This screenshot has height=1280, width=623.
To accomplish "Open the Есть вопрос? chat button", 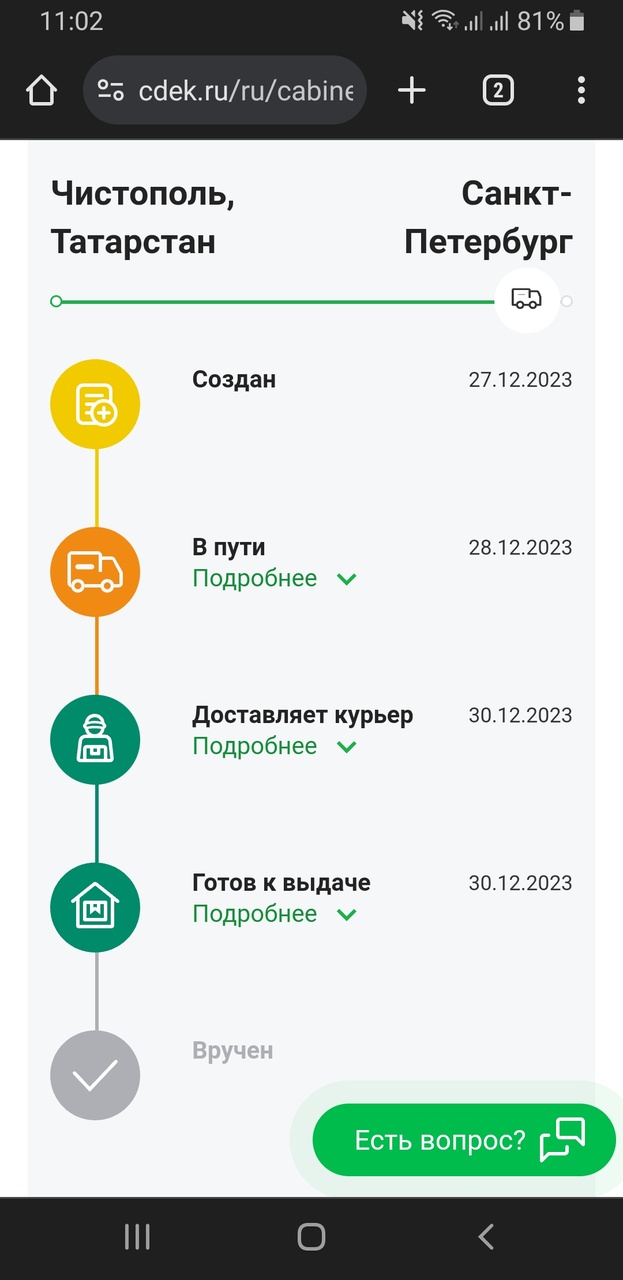I will (464, 1140).
